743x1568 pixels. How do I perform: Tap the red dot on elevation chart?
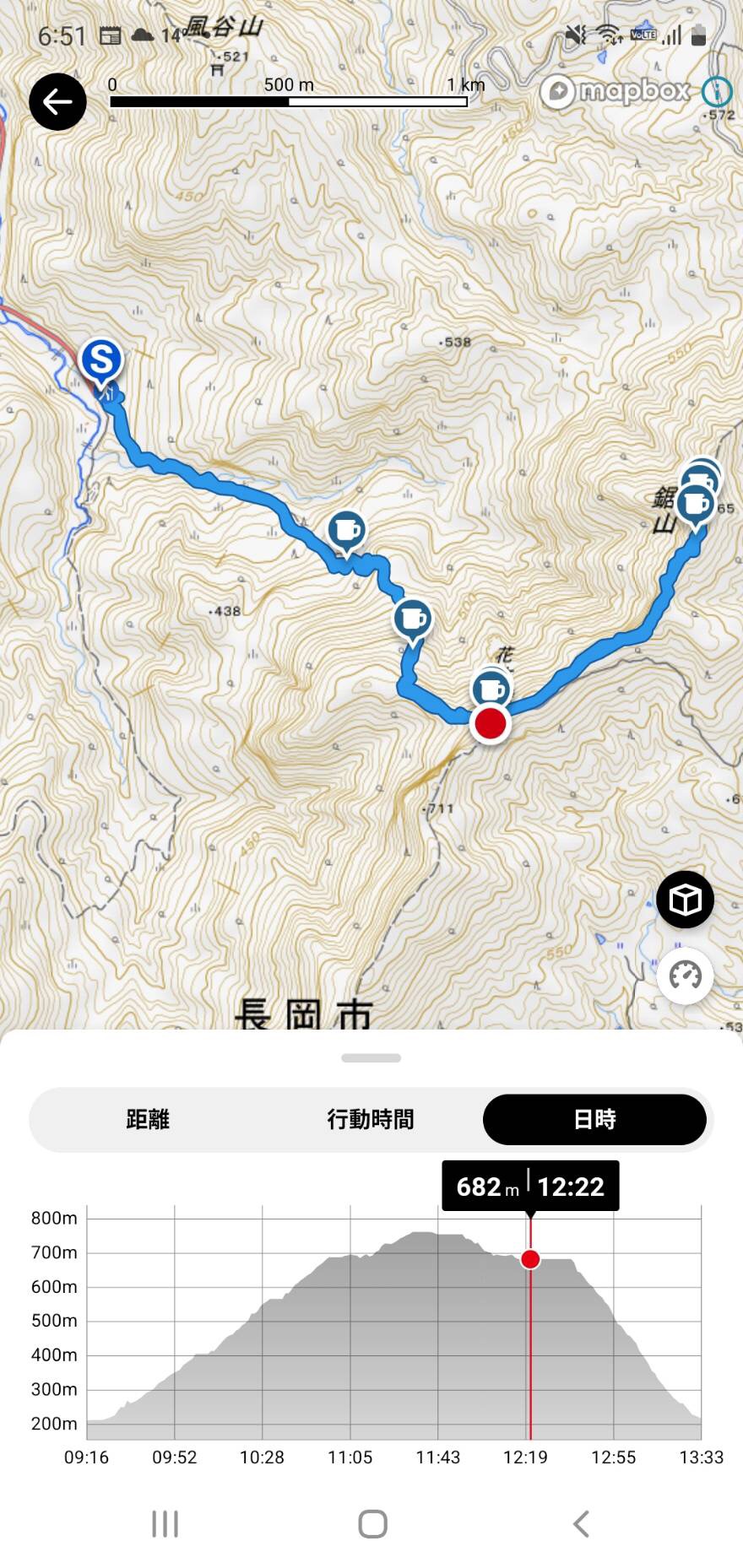coord(530,1259)
